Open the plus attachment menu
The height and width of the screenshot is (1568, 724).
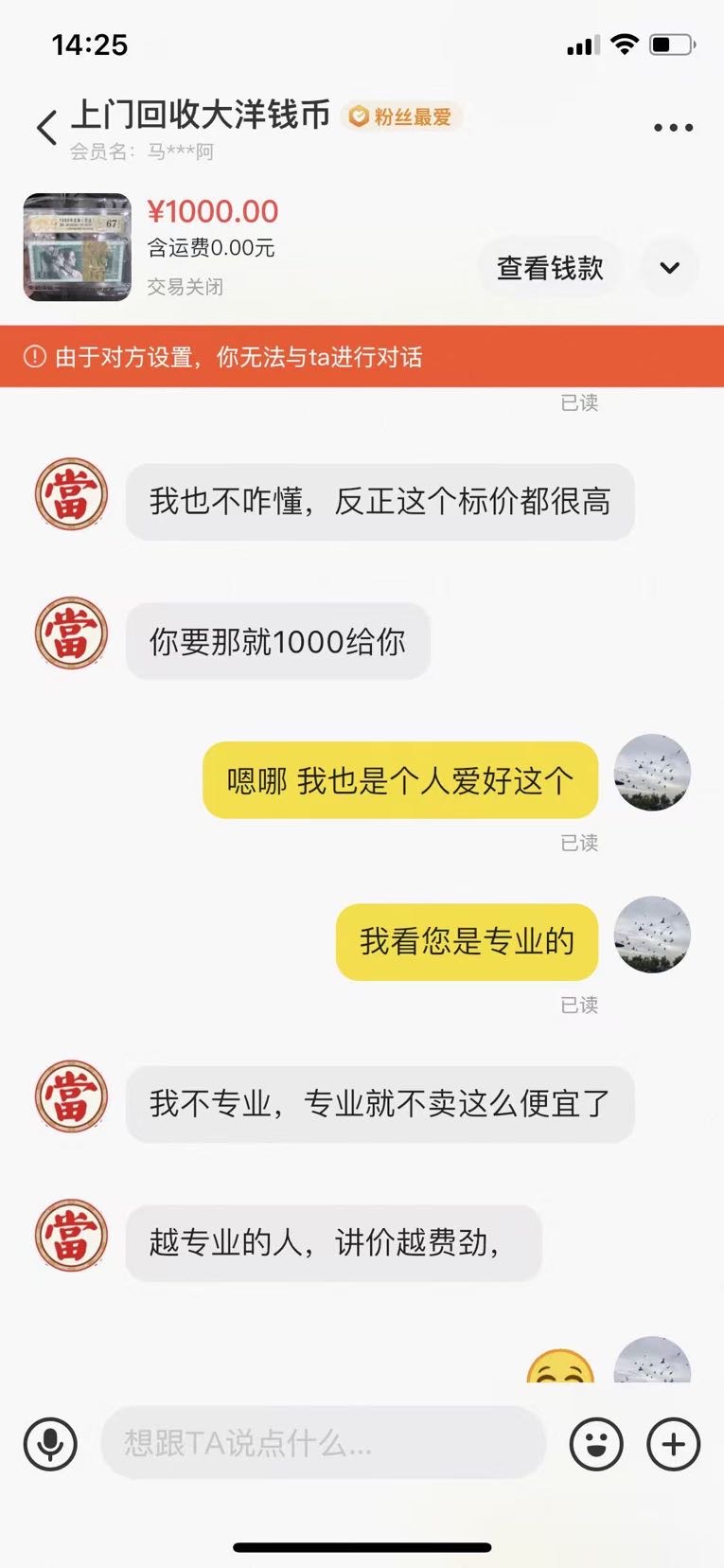[673, 1444]
